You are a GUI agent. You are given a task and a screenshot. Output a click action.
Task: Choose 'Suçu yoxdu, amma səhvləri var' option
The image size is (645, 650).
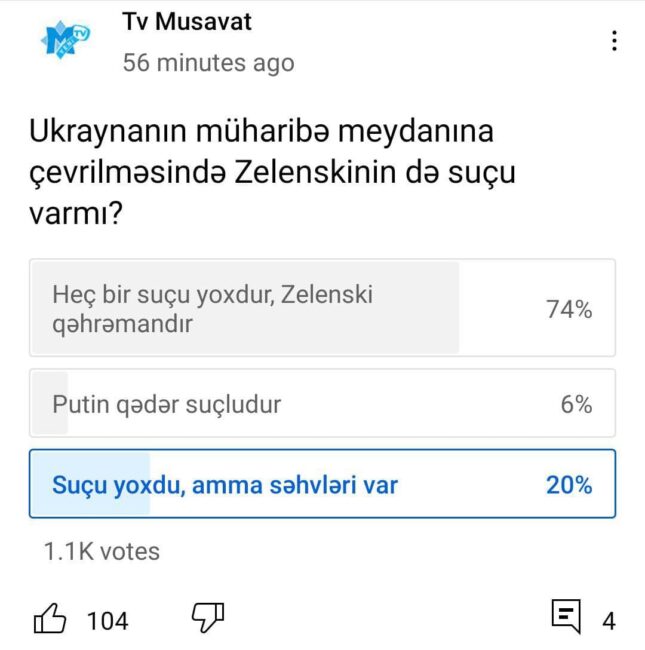[322, 485]
